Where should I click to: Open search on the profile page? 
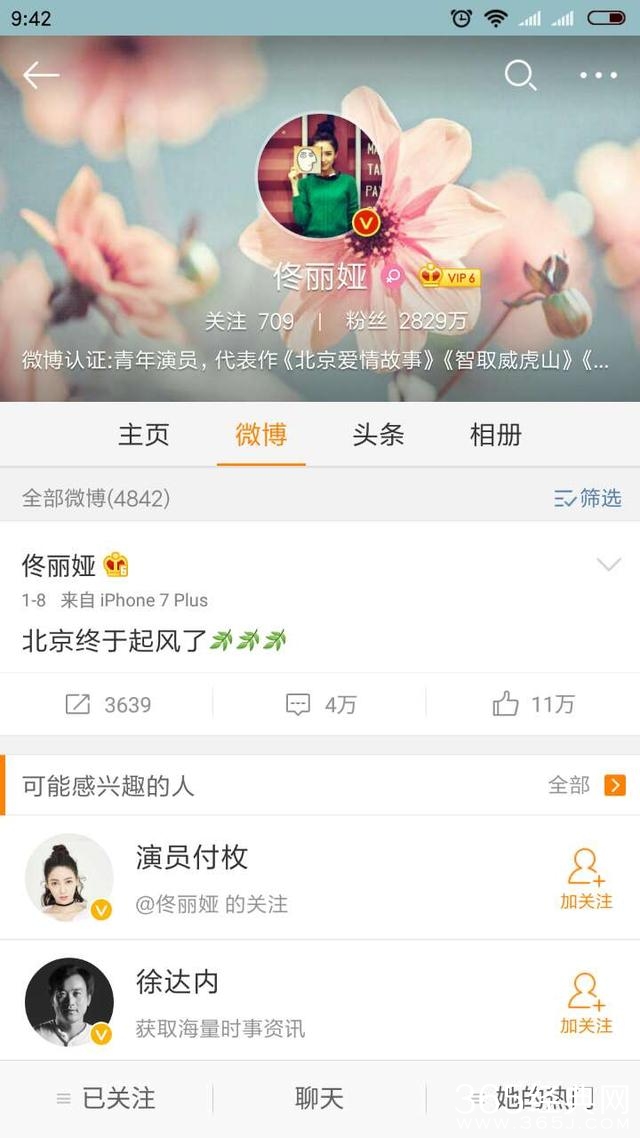click(x=520, y=75)
